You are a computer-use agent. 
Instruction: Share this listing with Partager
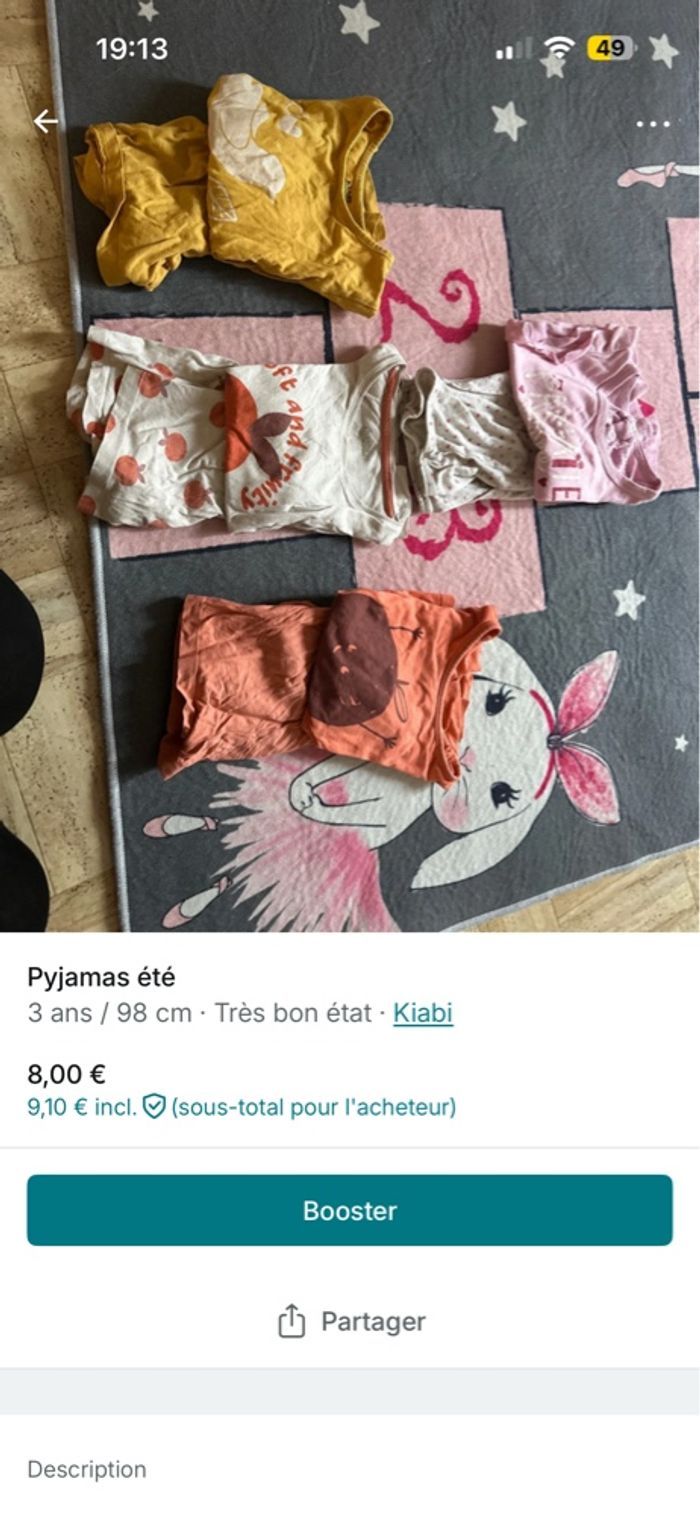350,1321
